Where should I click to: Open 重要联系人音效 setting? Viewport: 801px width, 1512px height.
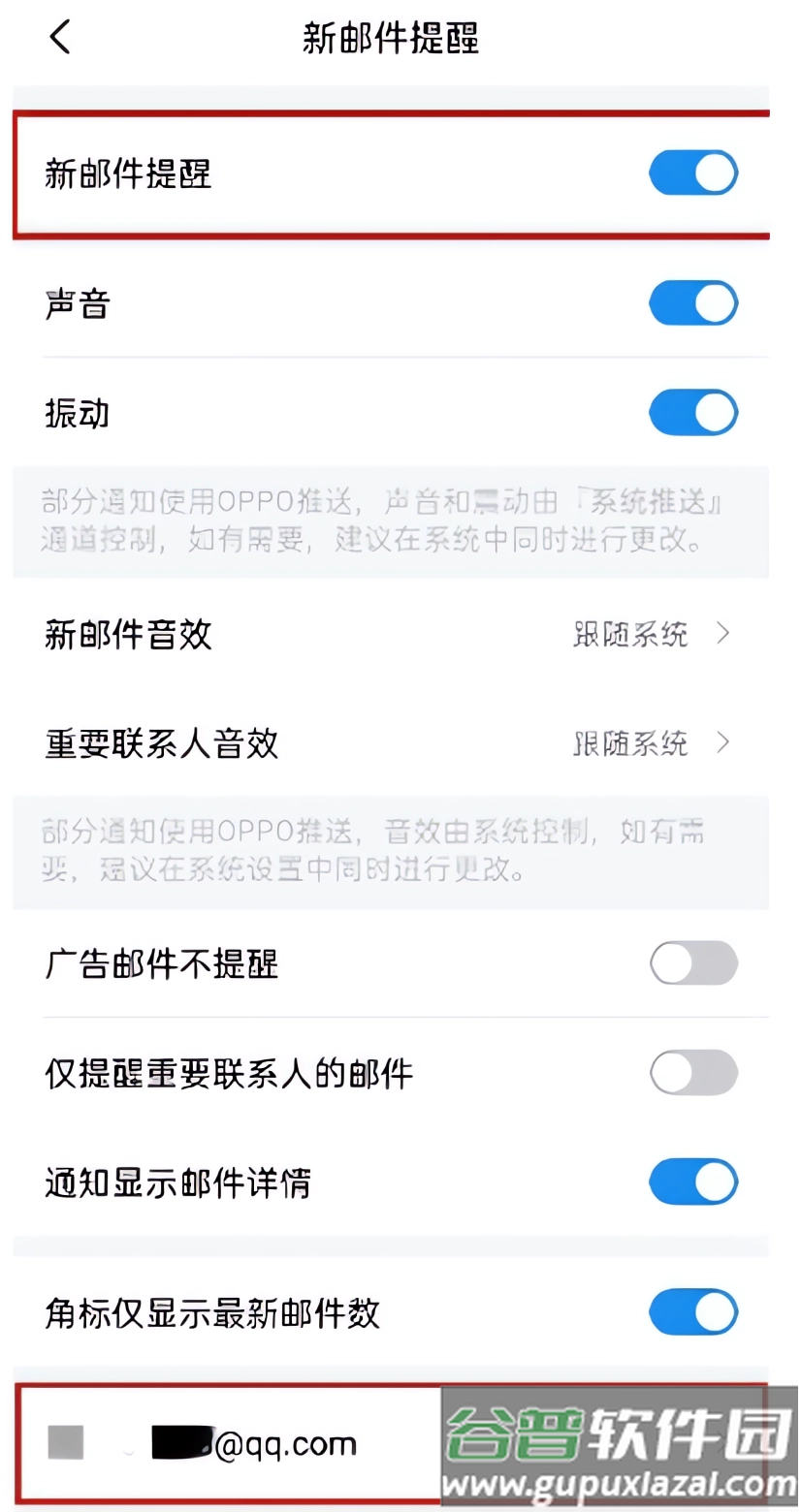tap(391, 743)
